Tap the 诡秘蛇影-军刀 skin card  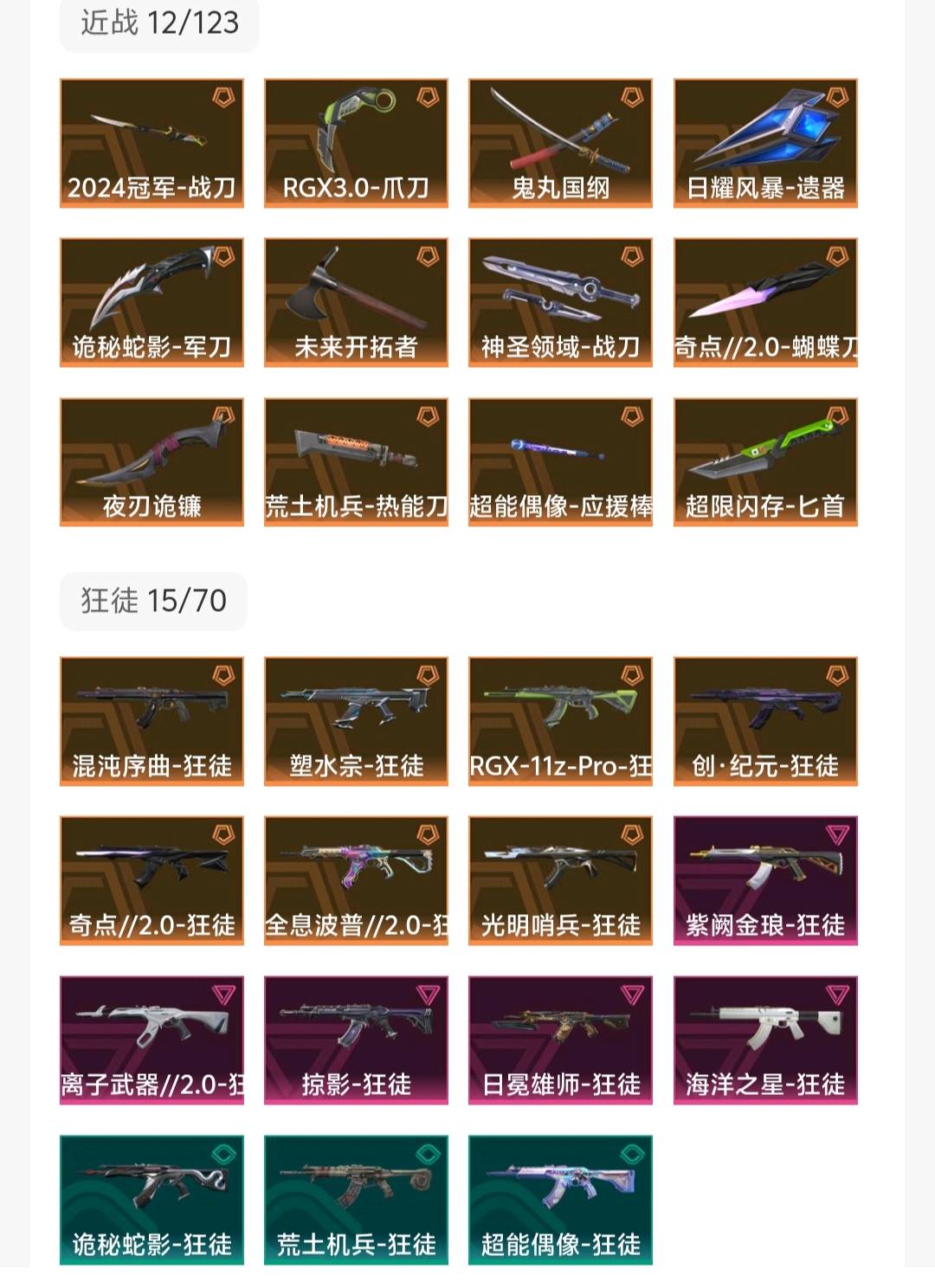pyautogui.click(x=152, y=303)
